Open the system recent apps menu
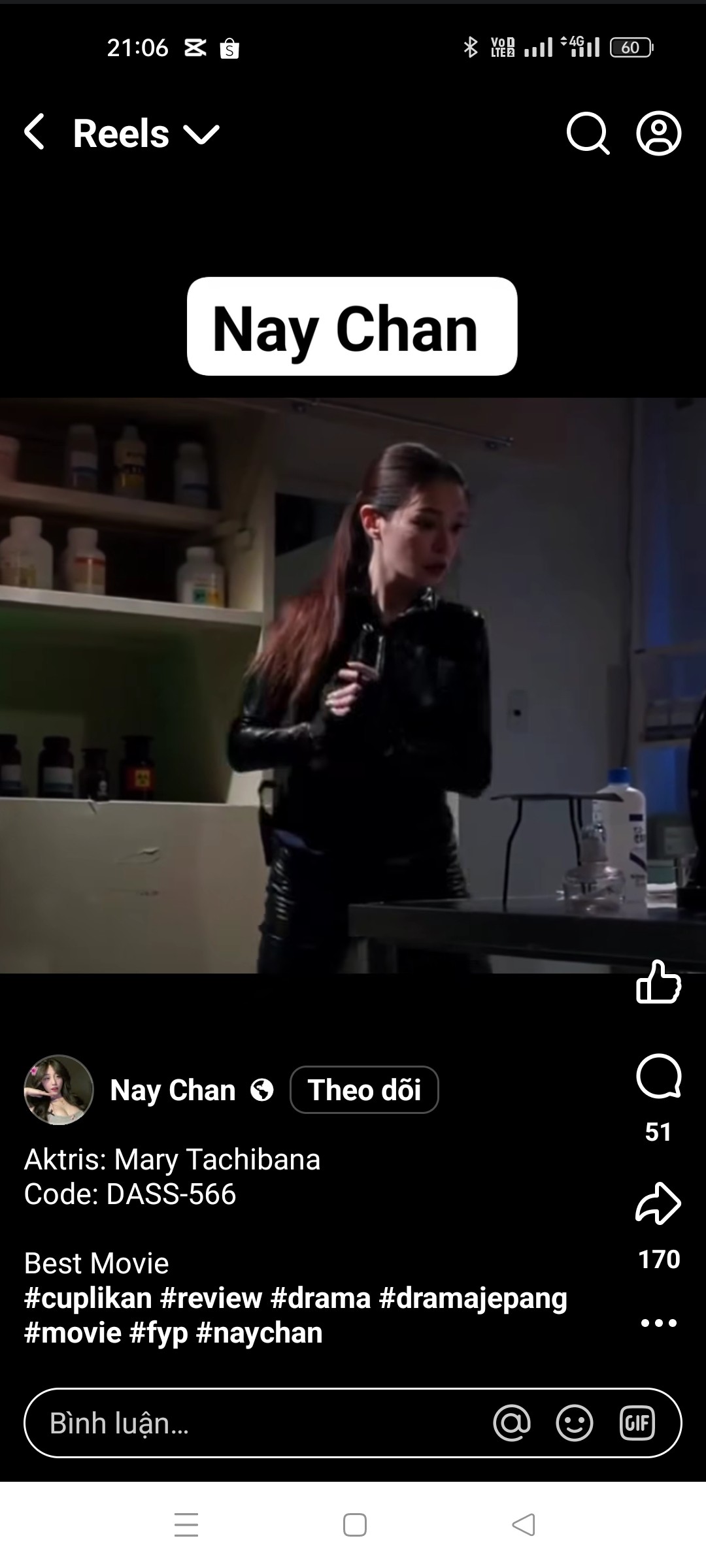The image size is (706, 1568). [x=186, y=1525]
